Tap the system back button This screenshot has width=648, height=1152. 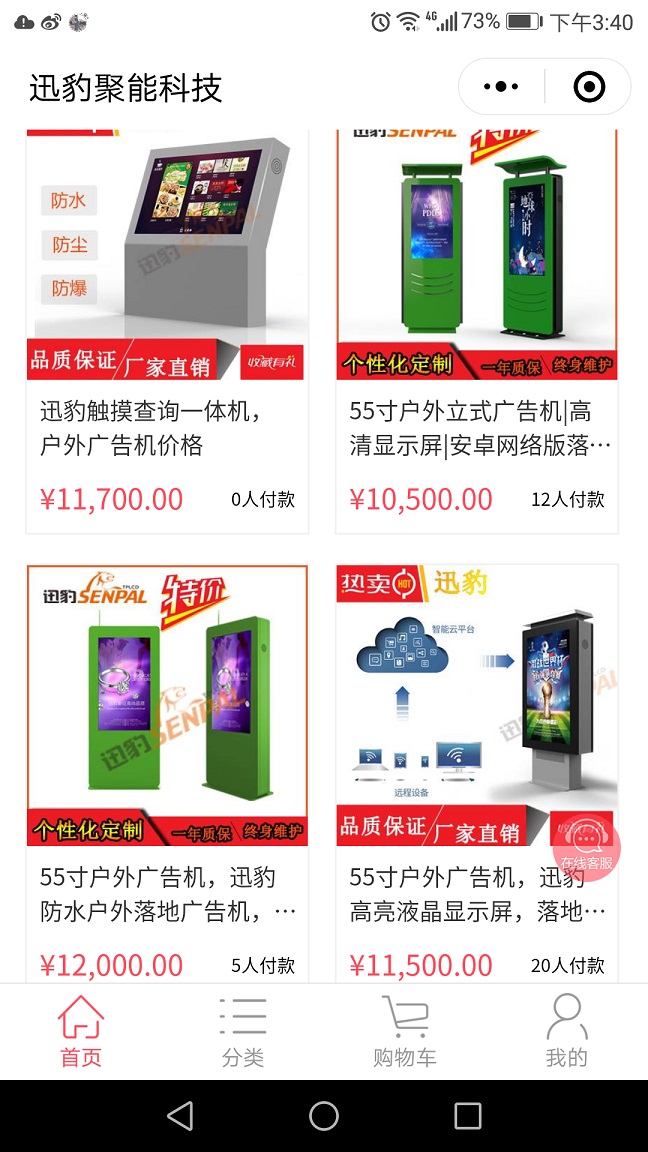click(x=180, y=1116)
